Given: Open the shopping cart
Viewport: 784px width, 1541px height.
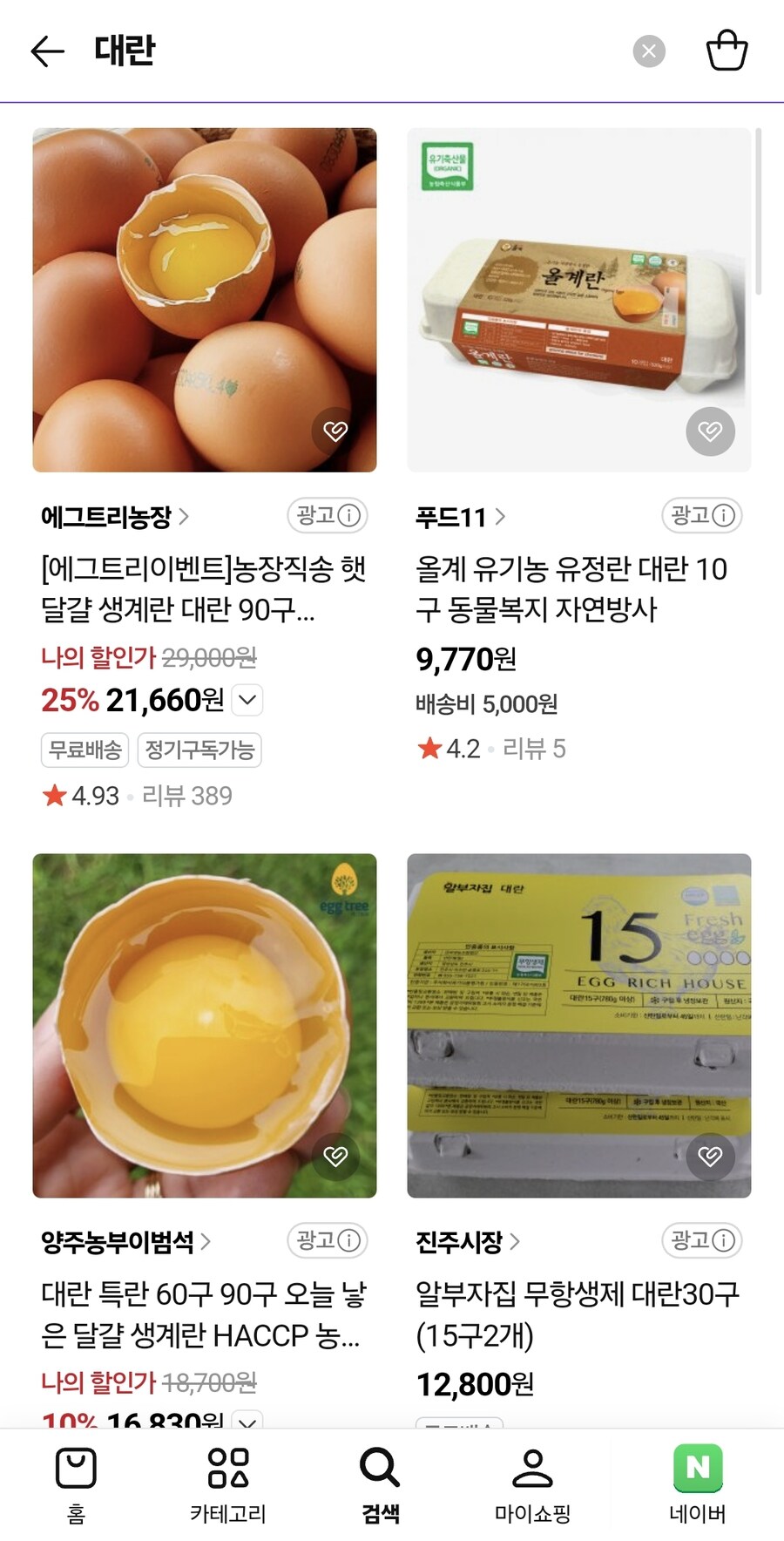Looking at the screenshot, I should tap(727, 51).
